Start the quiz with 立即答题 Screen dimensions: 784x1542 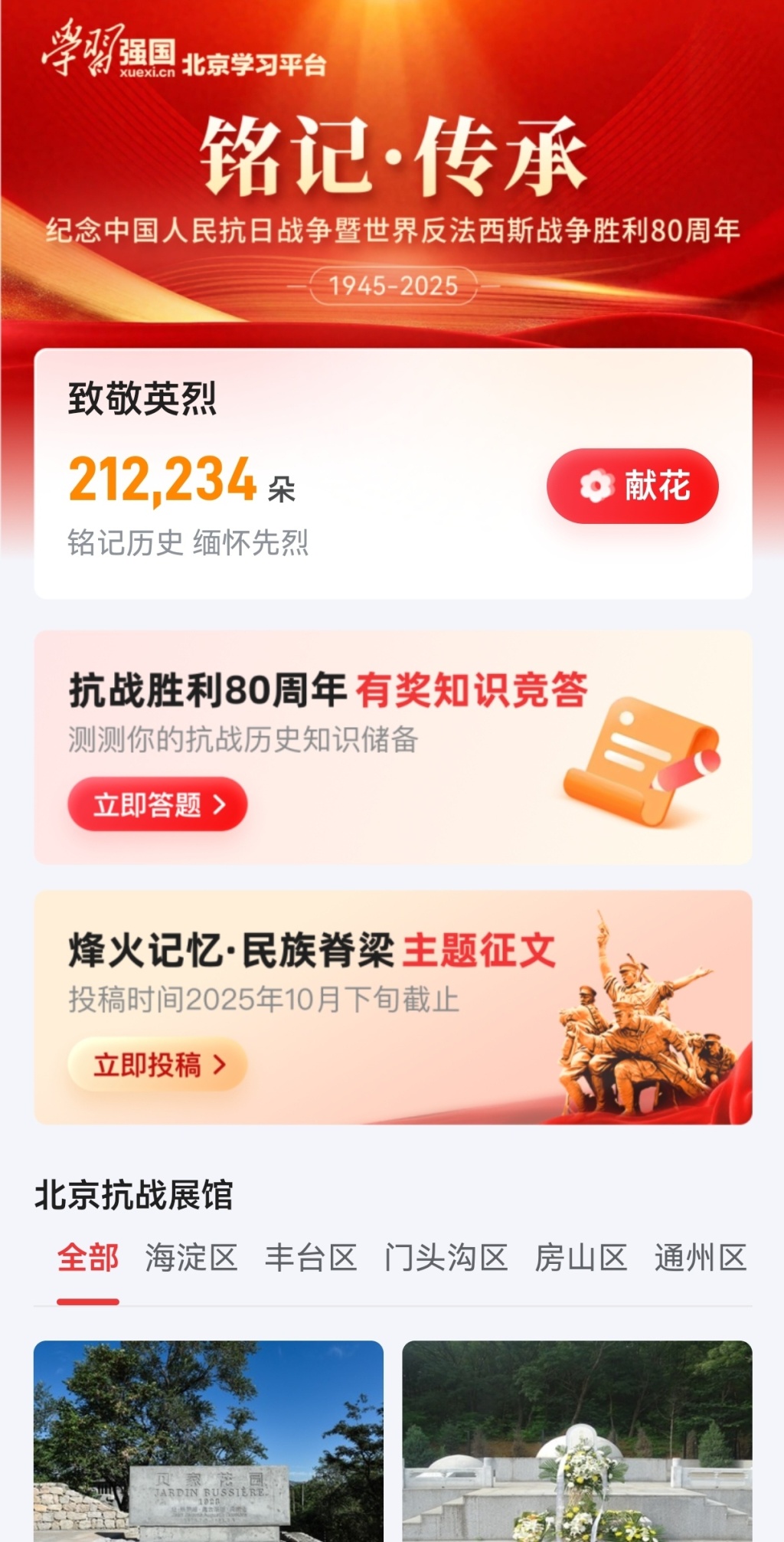pos(158,804)
